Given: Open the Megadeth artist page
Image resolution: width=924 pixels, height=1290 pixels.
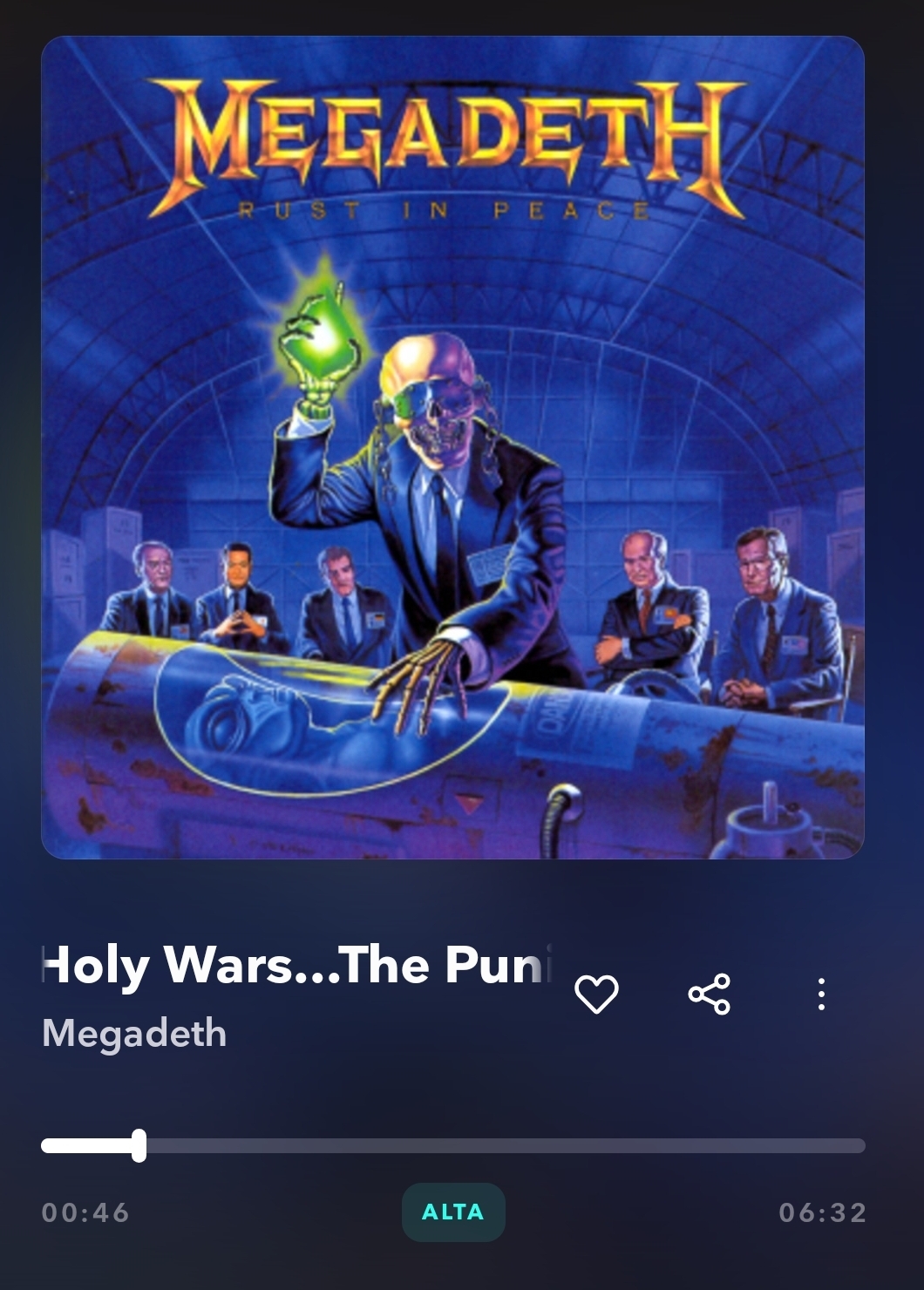Looking at the screenshot, I should coord(134,1034).
